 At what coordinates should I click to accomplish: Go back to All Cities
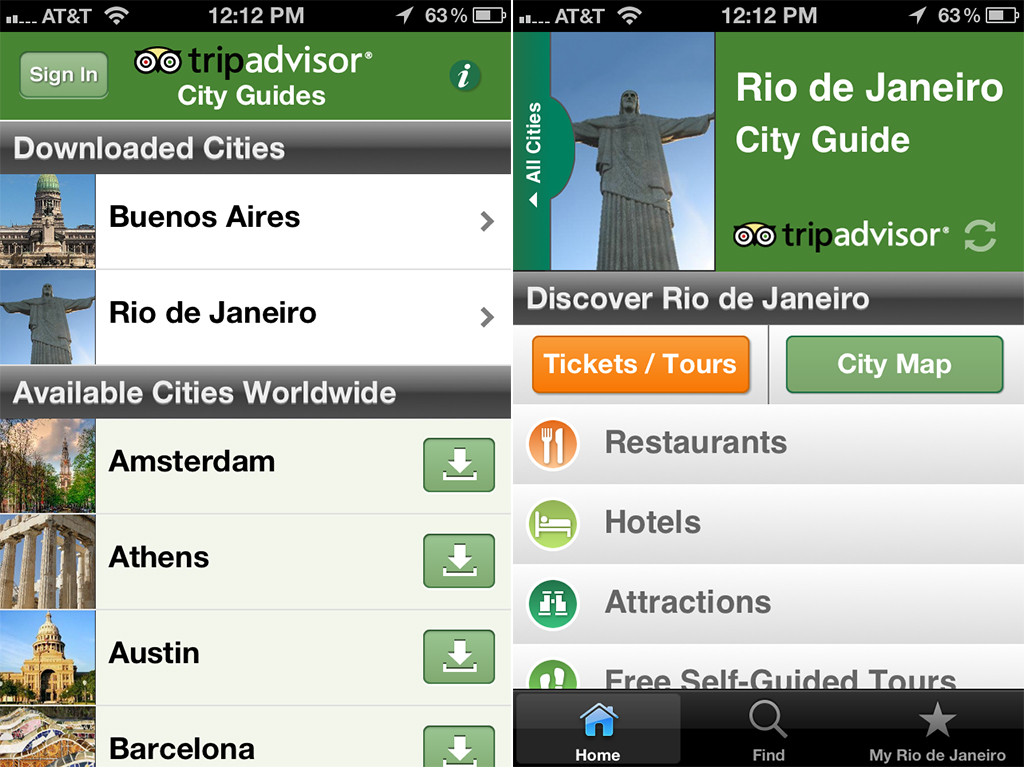point(535,152)
